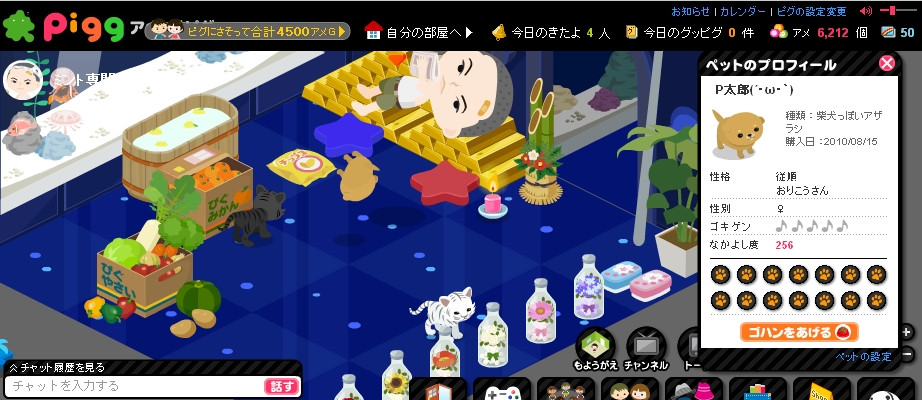The height and width of the screenshot is (400, 922).
Task: Zoom in with the plus button
Action: (x=907, y=333)
